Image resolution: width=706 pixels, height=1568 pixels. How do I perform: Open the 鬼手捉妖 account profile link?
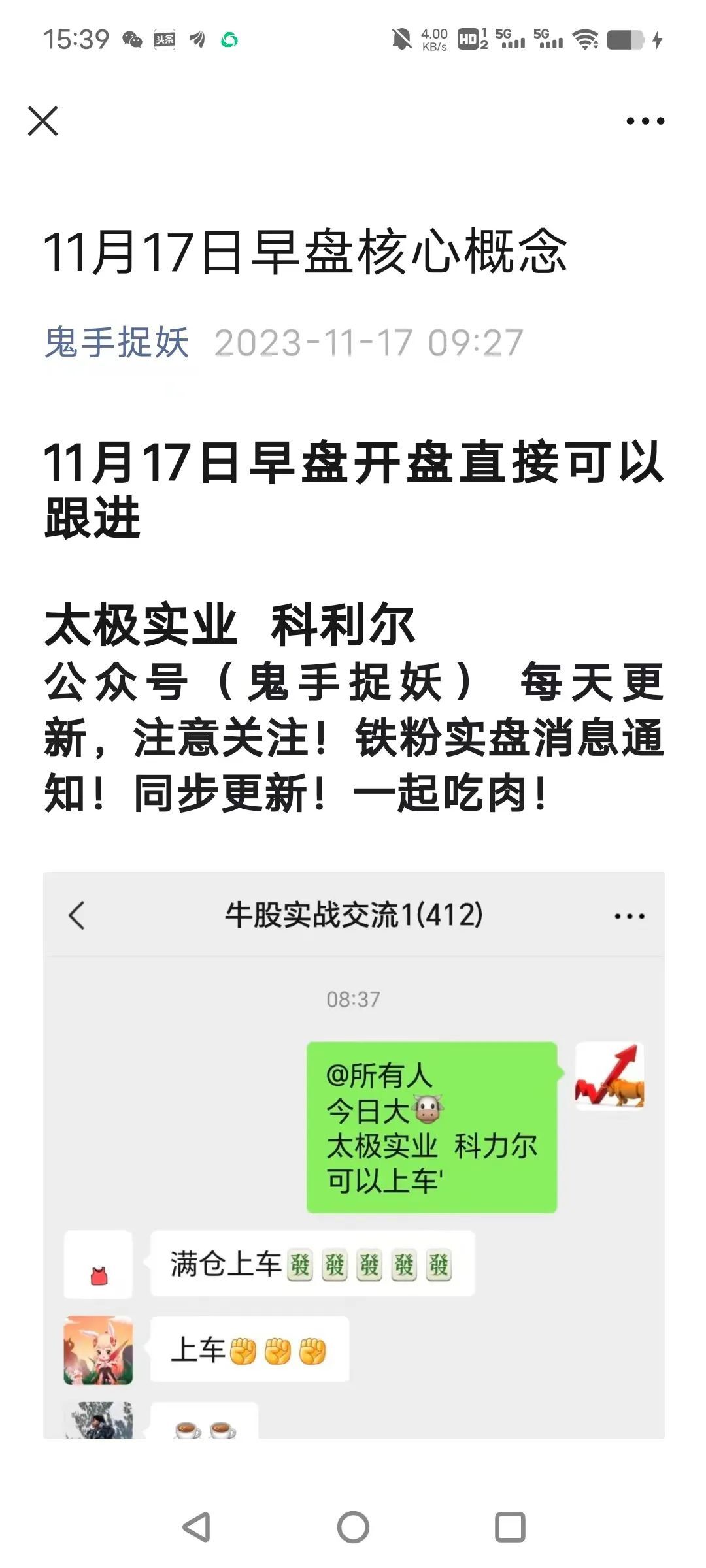tap(116, 342)
